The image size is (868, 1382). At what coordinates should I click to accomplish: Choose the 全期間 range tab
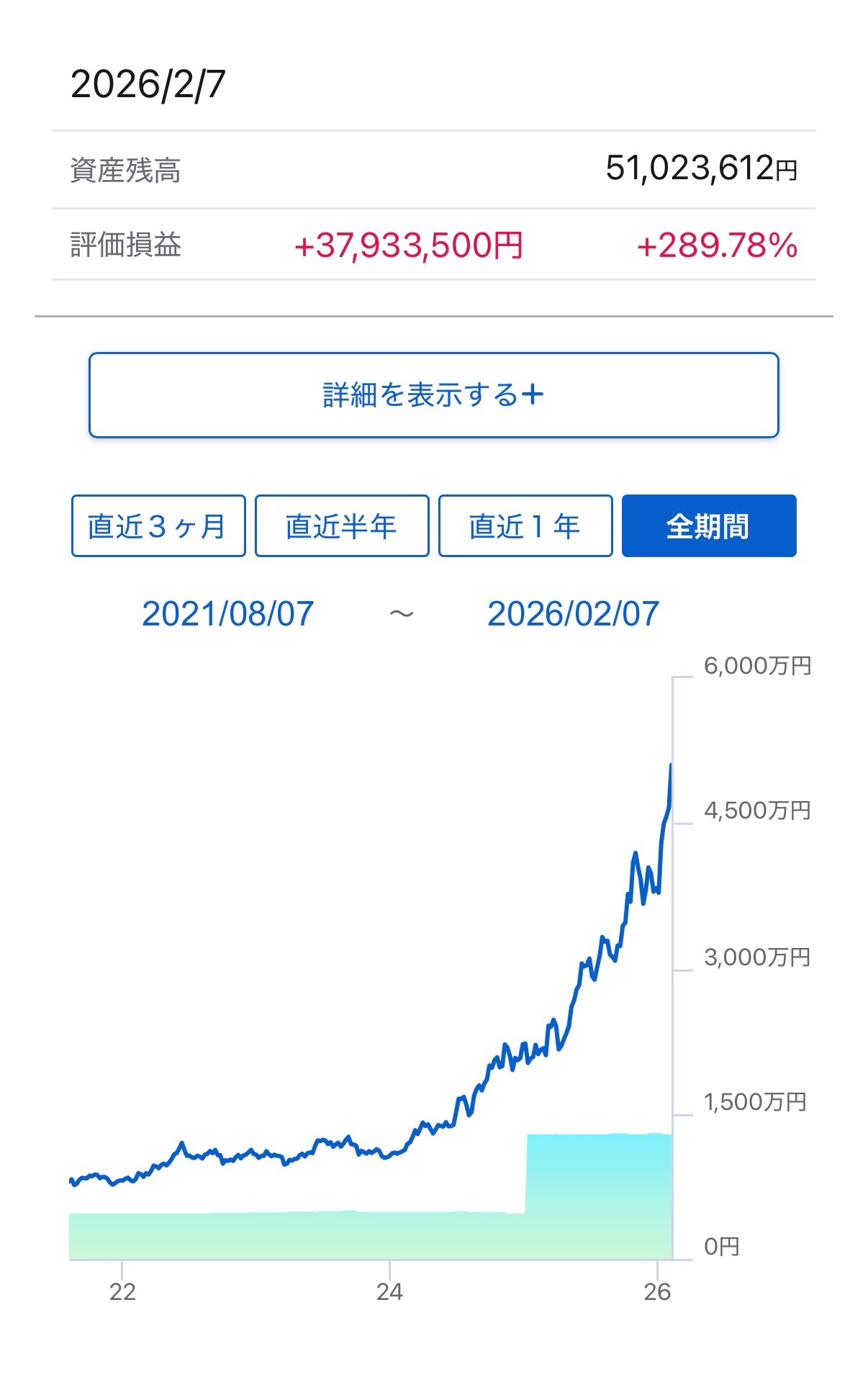(x=709, y=526)
